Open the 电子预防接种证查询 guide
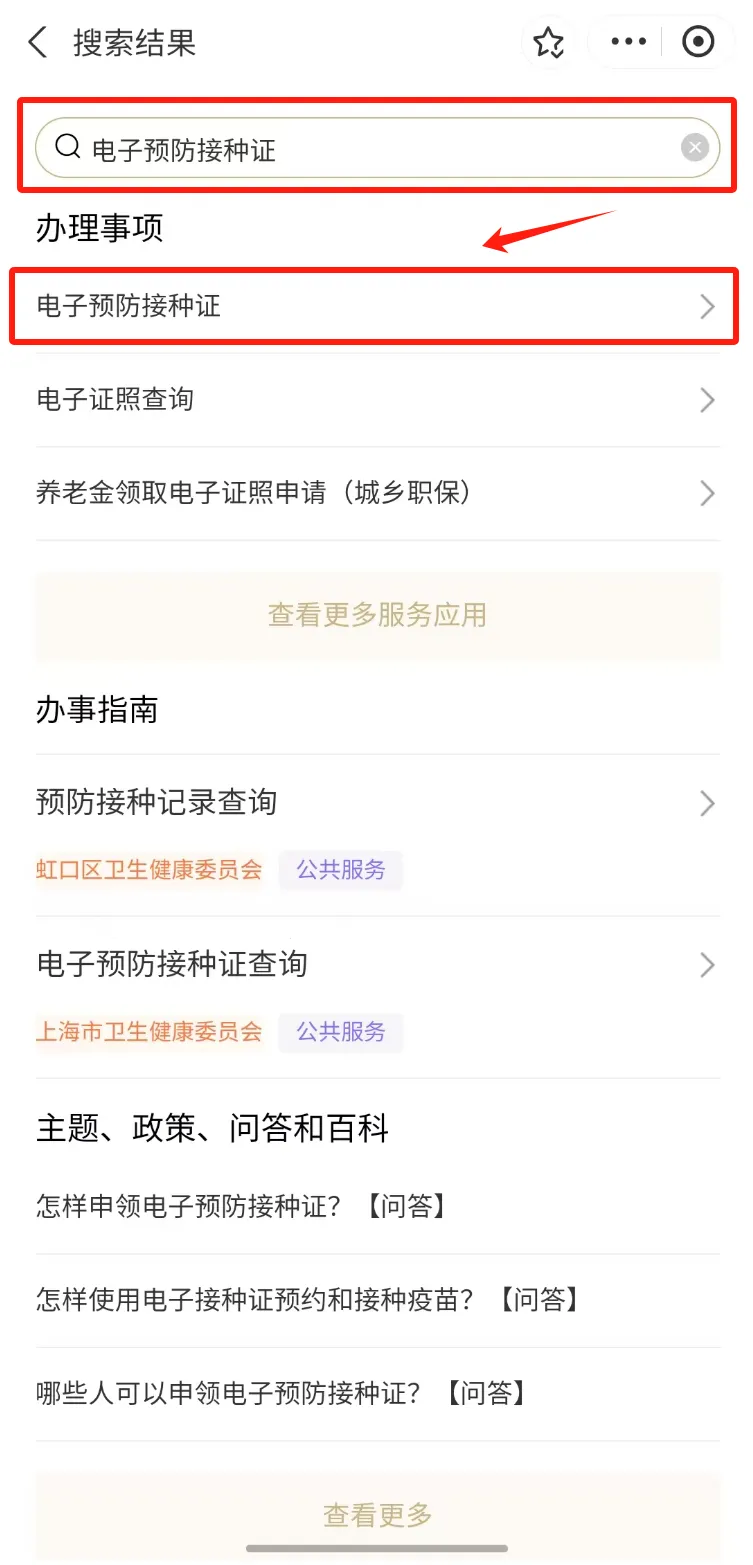 [x=374, y=964]
